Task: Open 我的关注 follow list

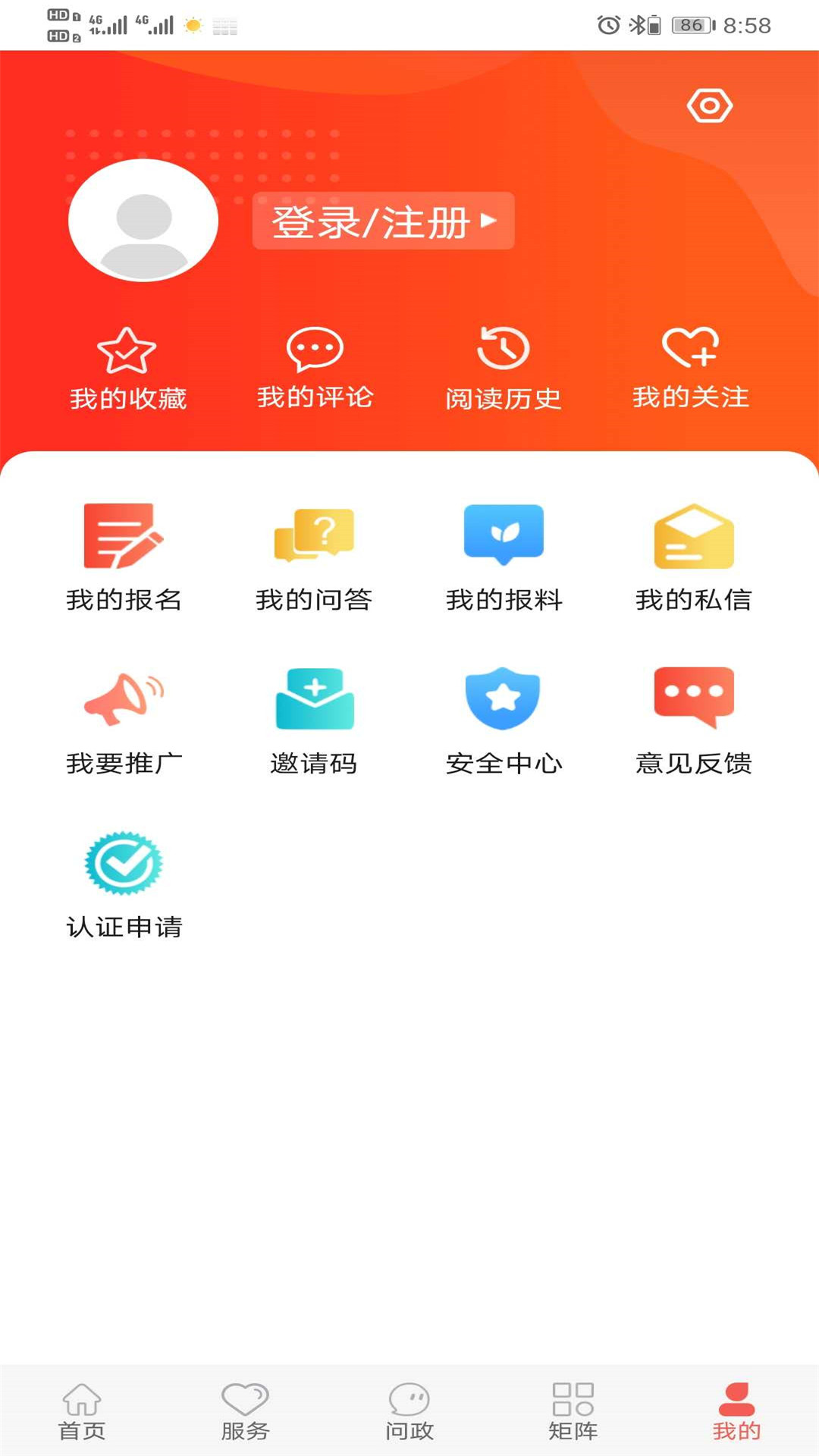Action: (691, 368)
